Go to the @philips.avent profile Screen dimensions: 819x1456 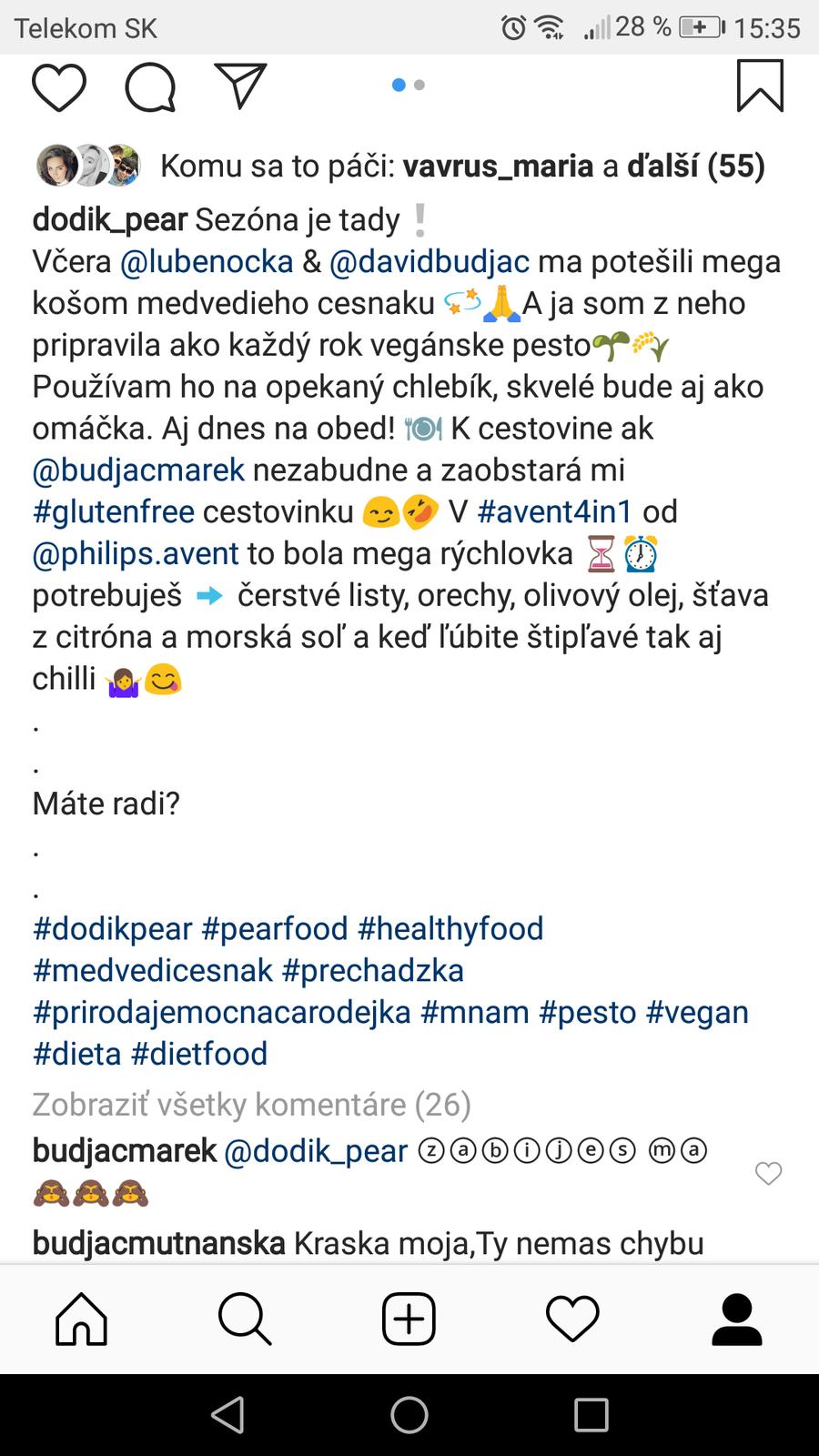pyautogui.click(x=136, y=554)
